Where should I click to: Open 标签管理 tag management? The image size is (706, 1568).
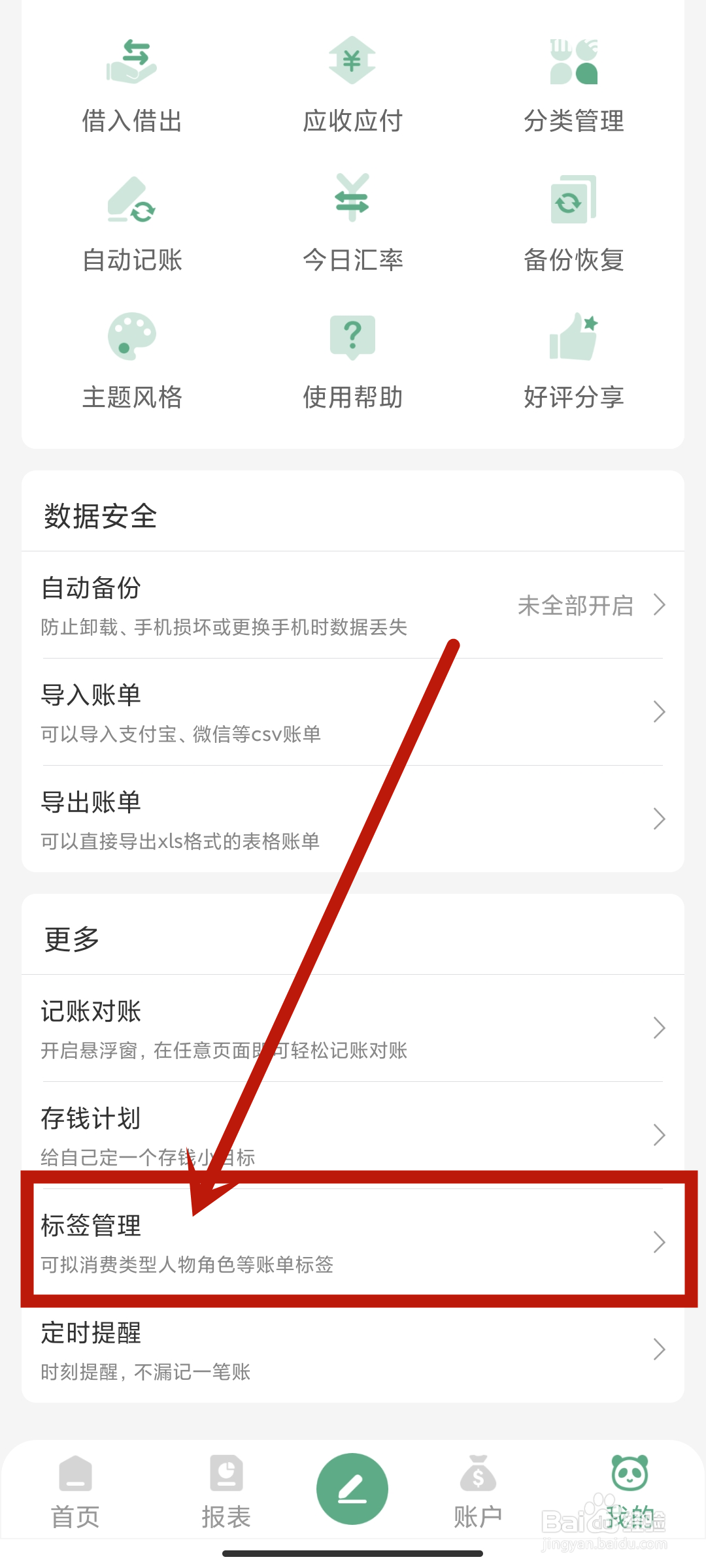pos(353,1241)
